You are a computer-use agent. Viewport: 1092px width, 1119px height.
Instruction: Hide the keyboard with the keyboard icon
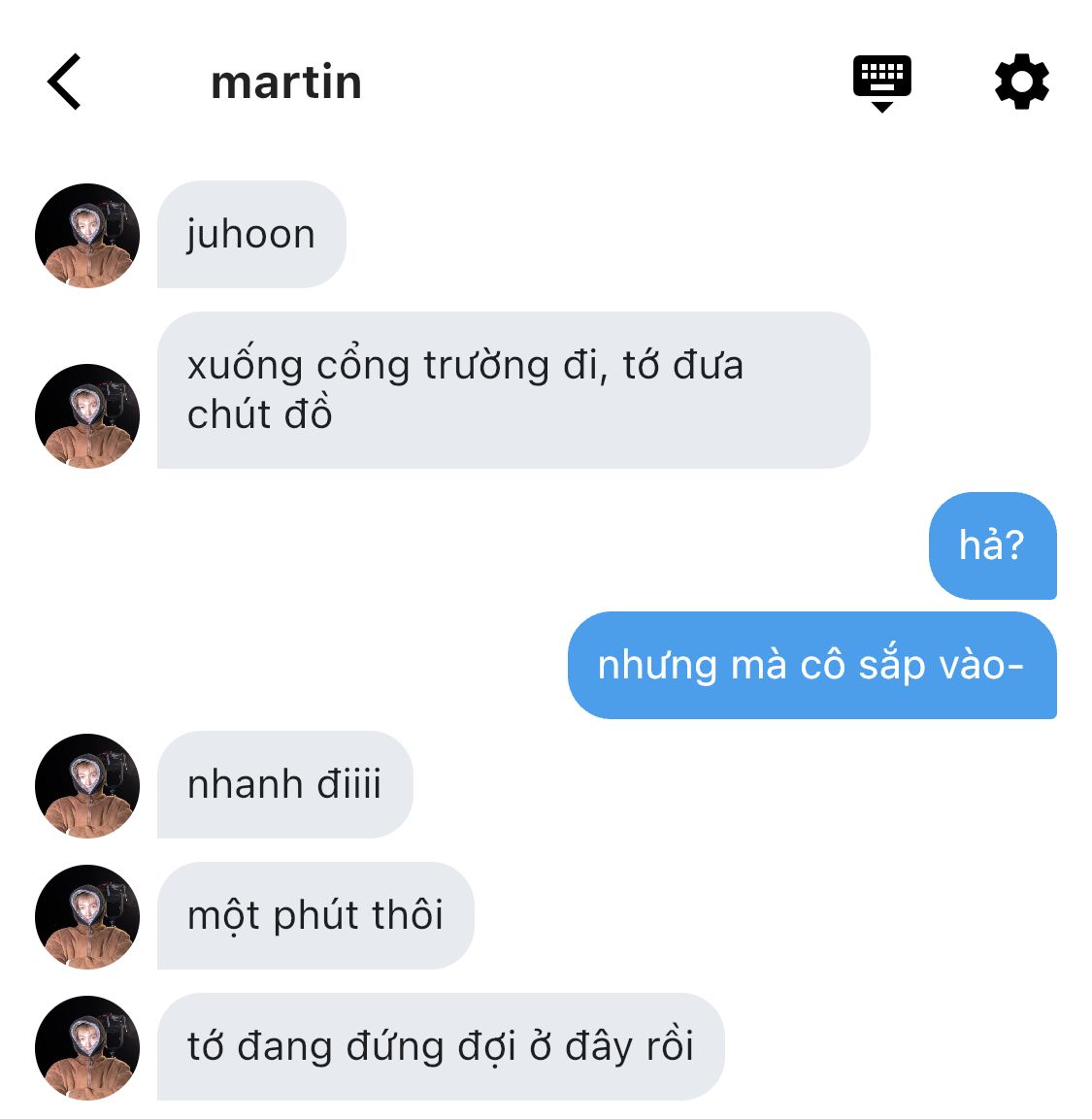[x=881, y=82]
